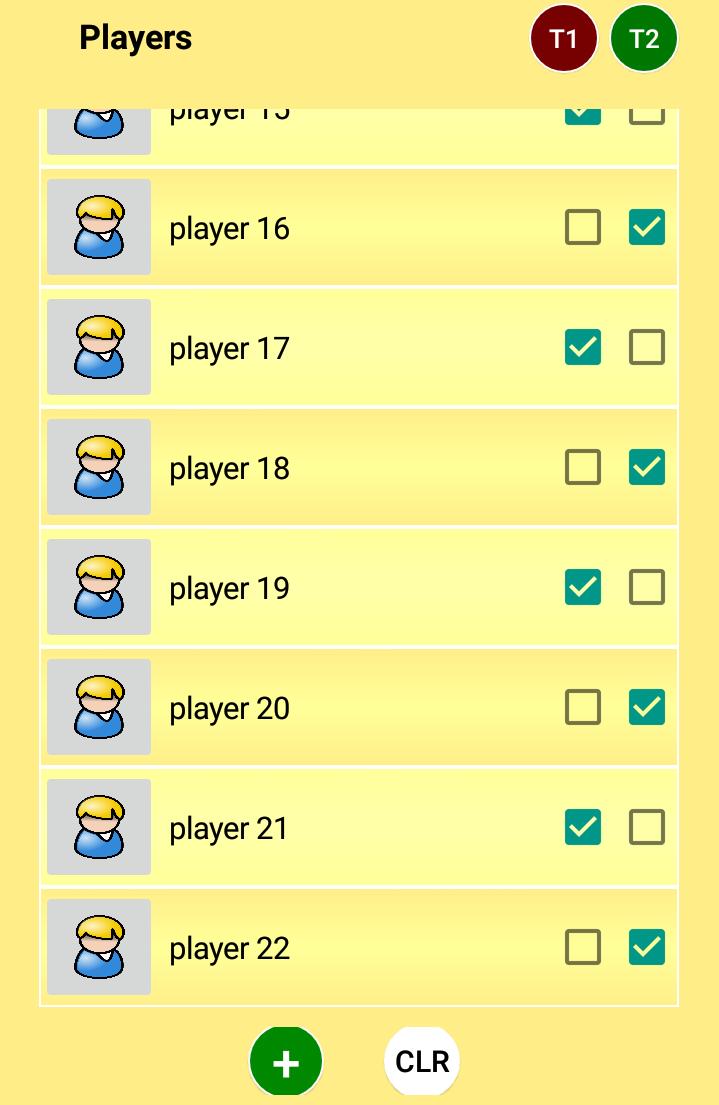Add a new player with plus button
The width and height of the screenshot is (719, 1105).
(286, 1062)
